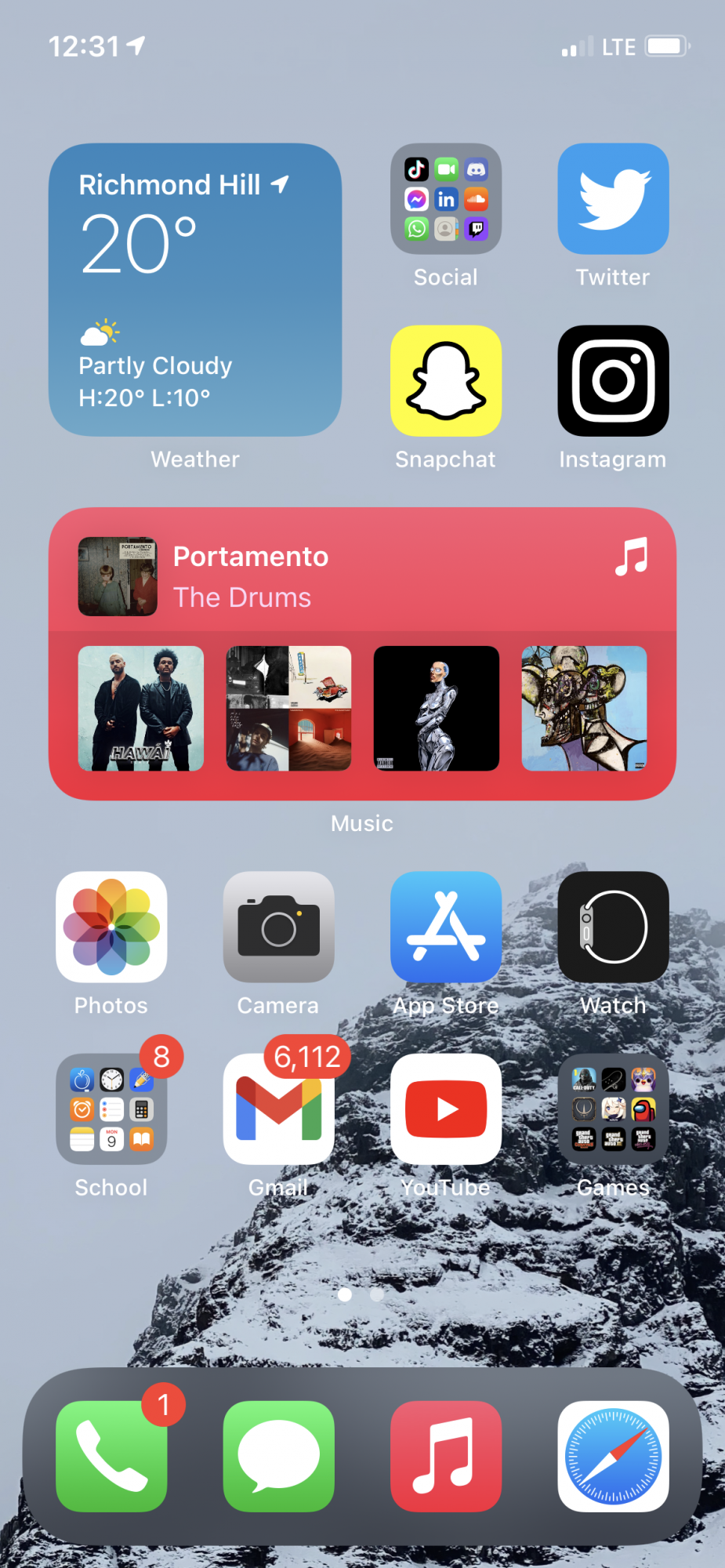Open Messages from the dock

click(x=278, y=1456)
